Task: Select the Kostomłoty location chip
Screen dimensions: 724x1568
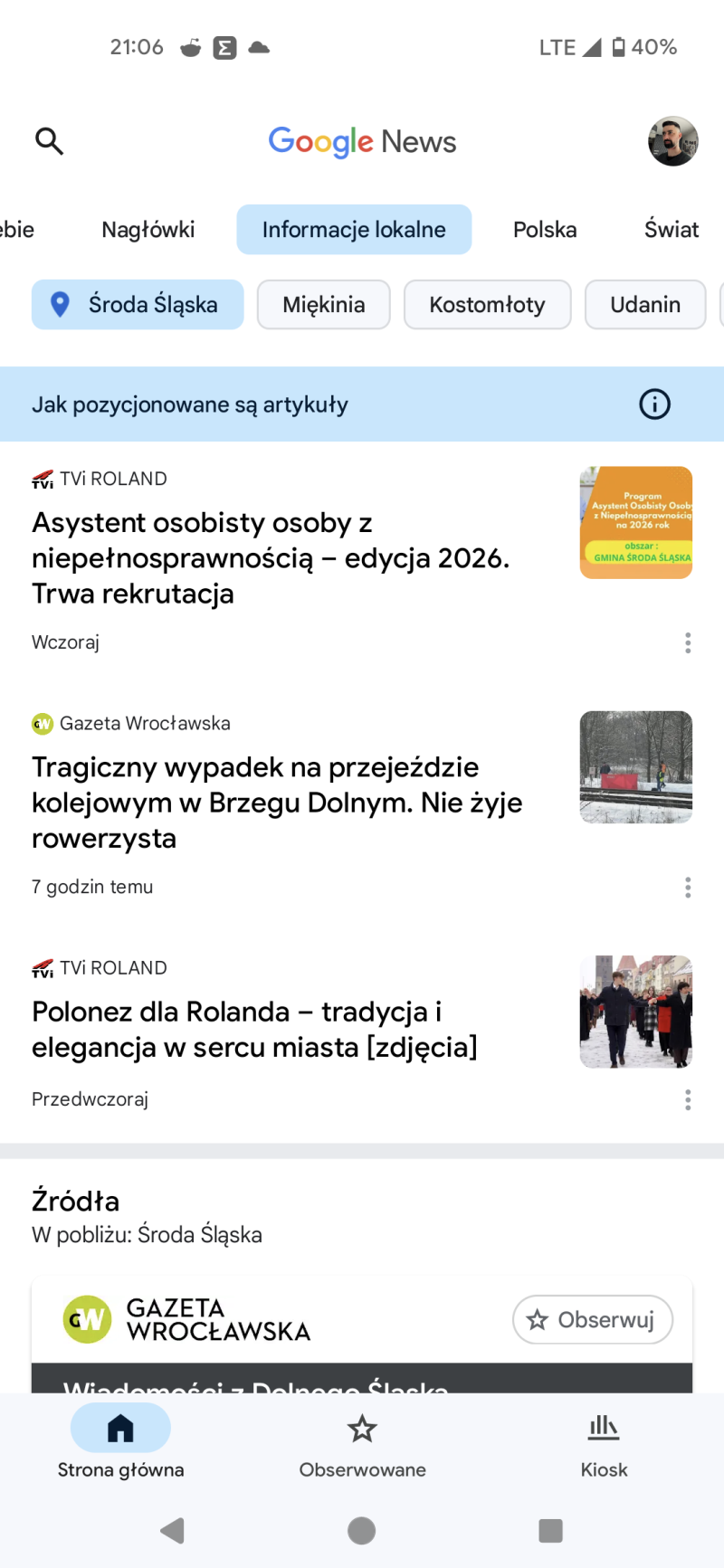Action: [487, 305]
